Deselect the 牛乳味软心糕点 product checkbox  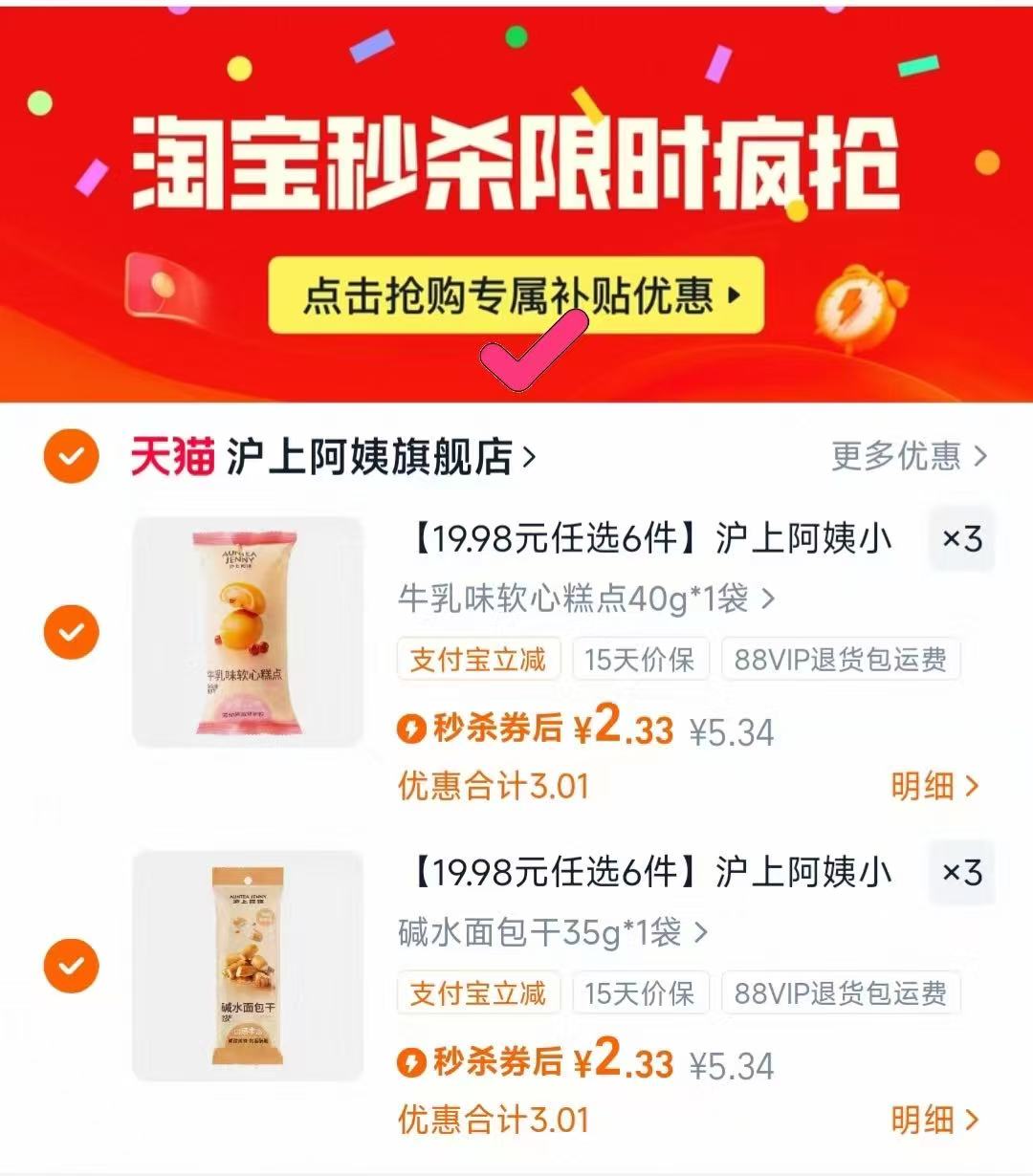coord(70,632)
